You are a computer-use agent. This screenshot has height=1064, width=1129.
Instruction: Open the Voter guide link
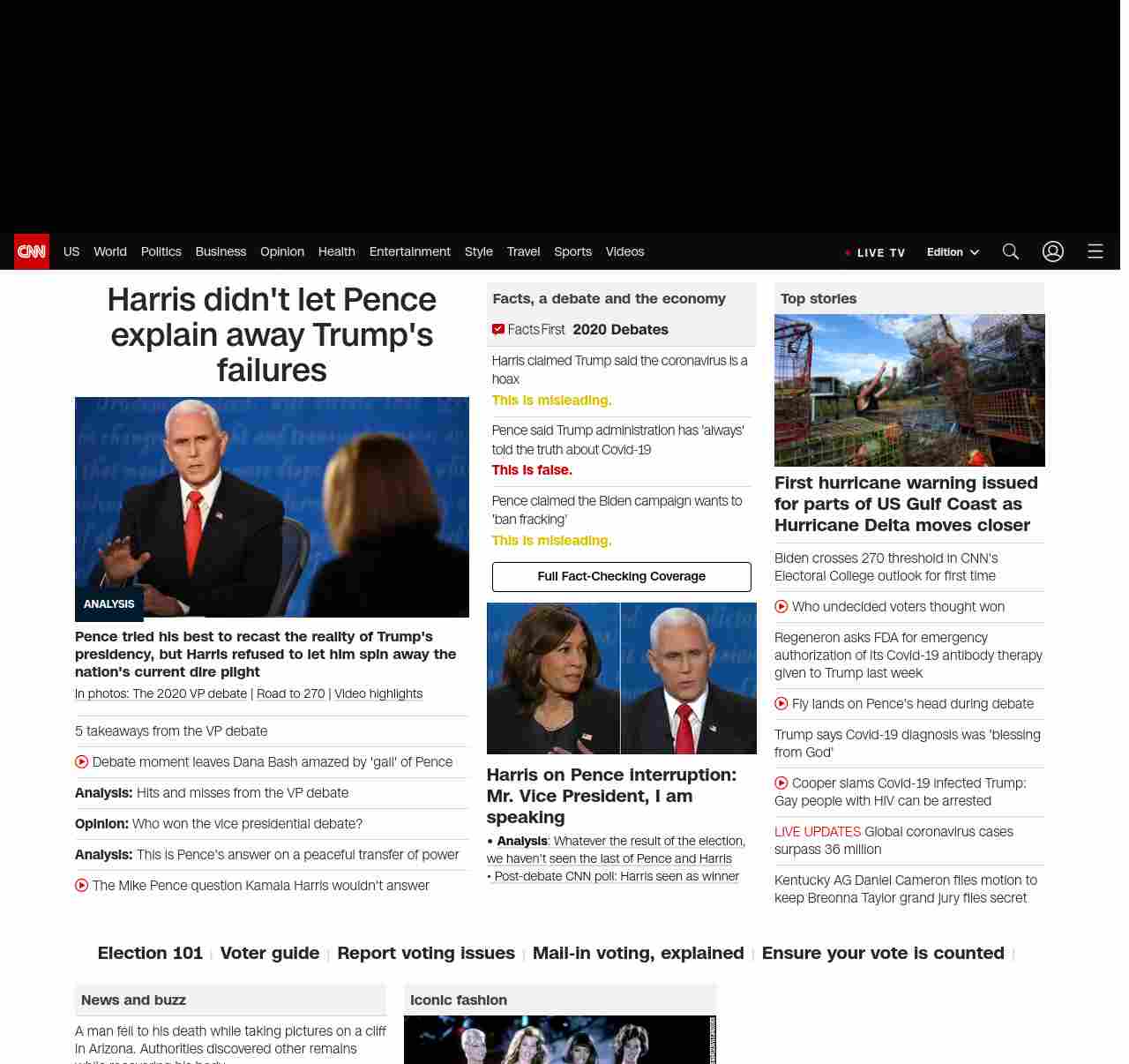270,954
